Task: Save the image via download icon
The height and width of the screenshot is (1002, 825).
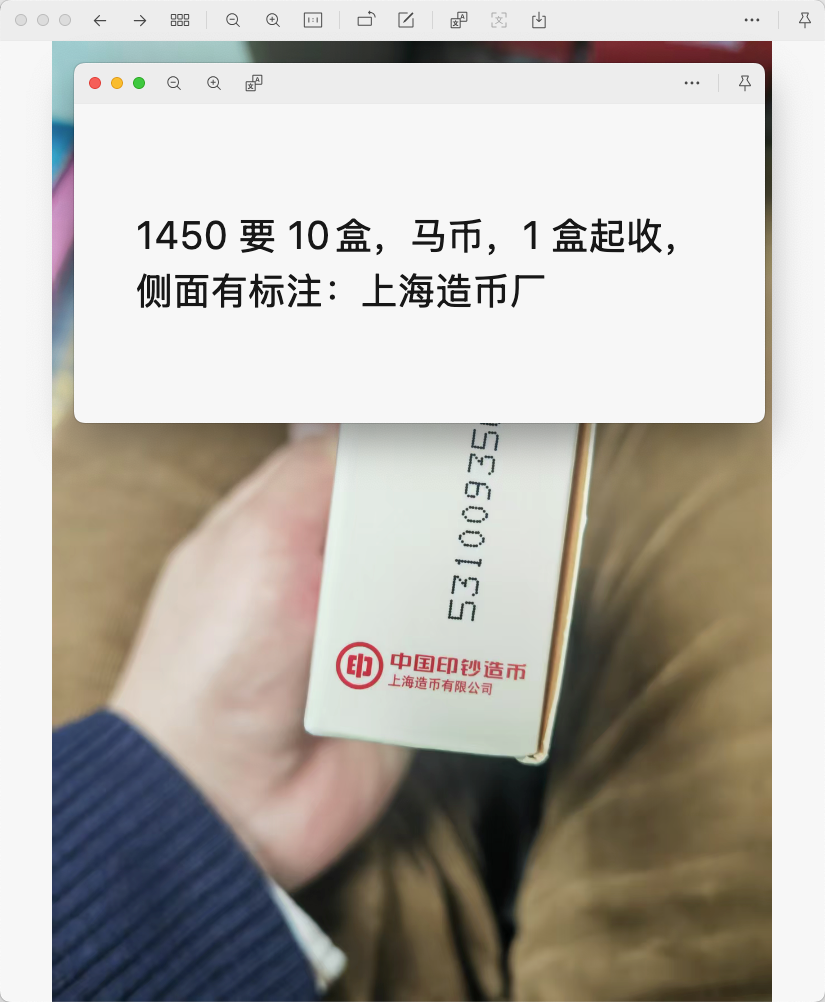Action: [x=539, y=20]
